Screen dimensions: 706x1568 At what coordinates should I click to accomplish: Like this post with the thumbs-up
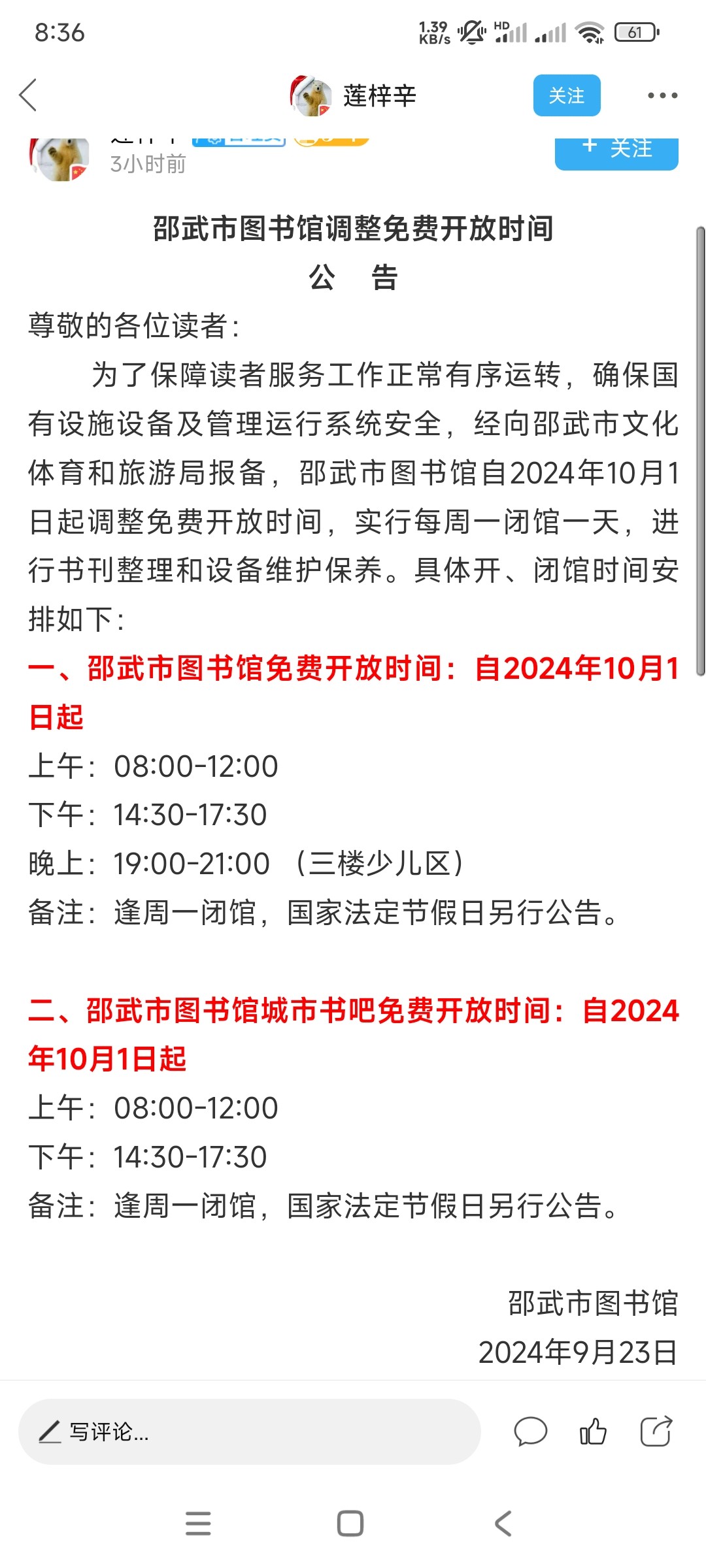(593, 1432)
